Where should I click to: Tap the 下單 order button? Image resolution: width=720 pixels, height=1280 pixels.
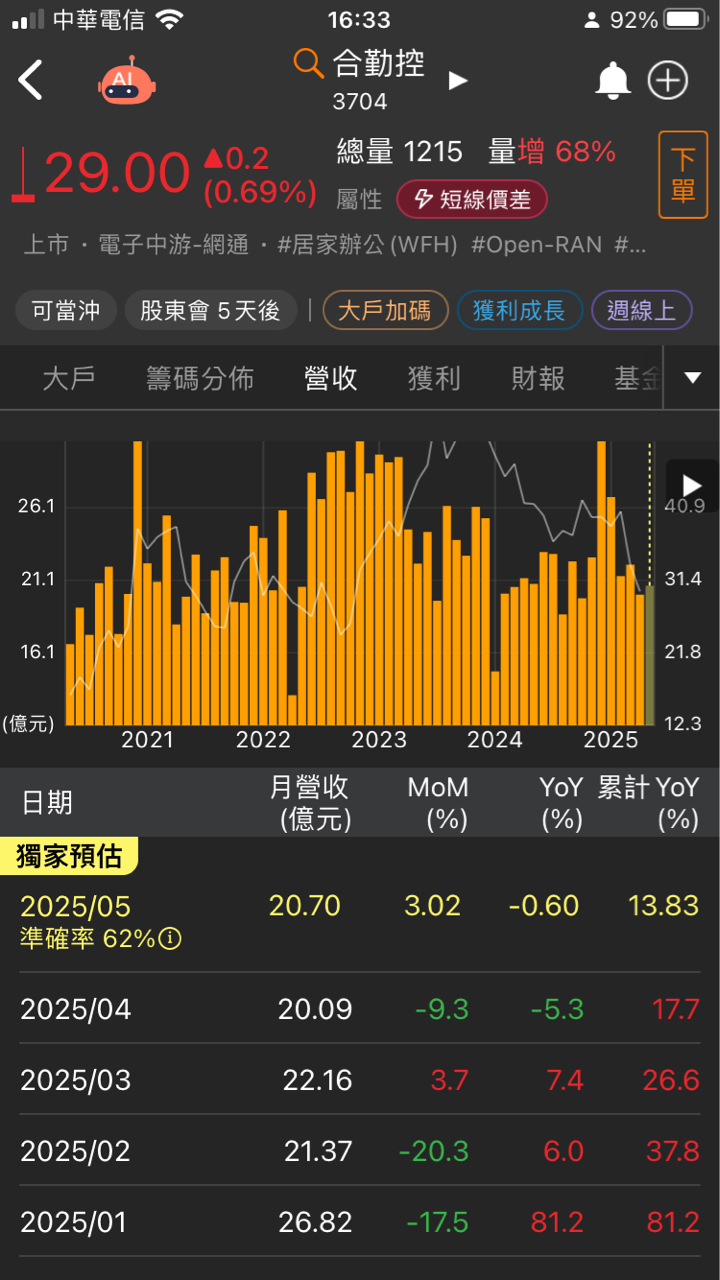683,175
